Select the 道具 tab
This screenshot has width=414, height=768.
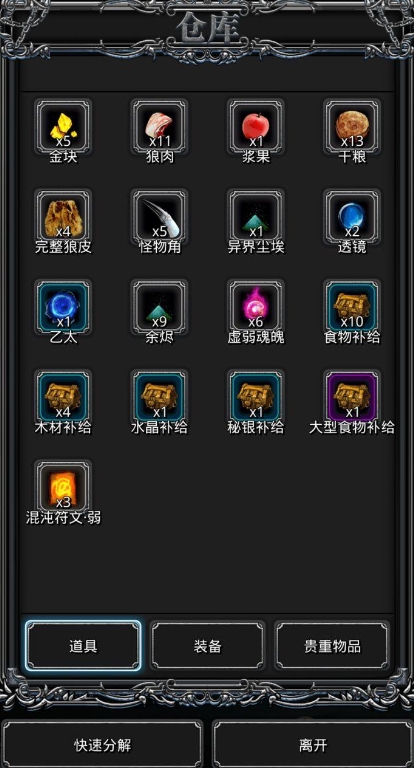[x=83, y=646]
